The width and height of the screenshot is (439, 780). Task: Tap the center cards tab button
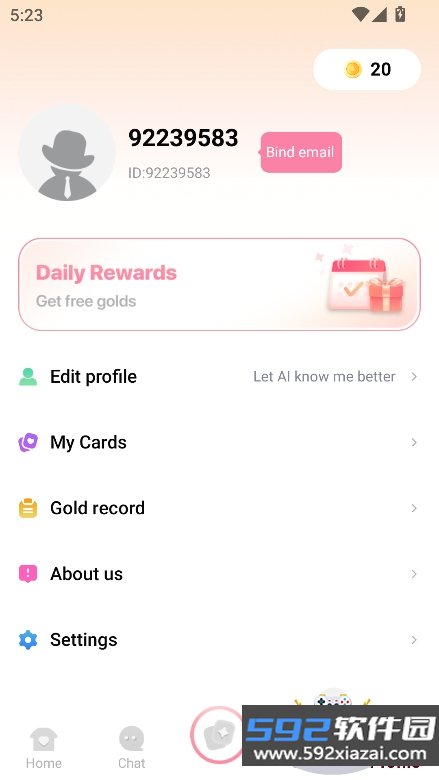click(x=218, y=735)
